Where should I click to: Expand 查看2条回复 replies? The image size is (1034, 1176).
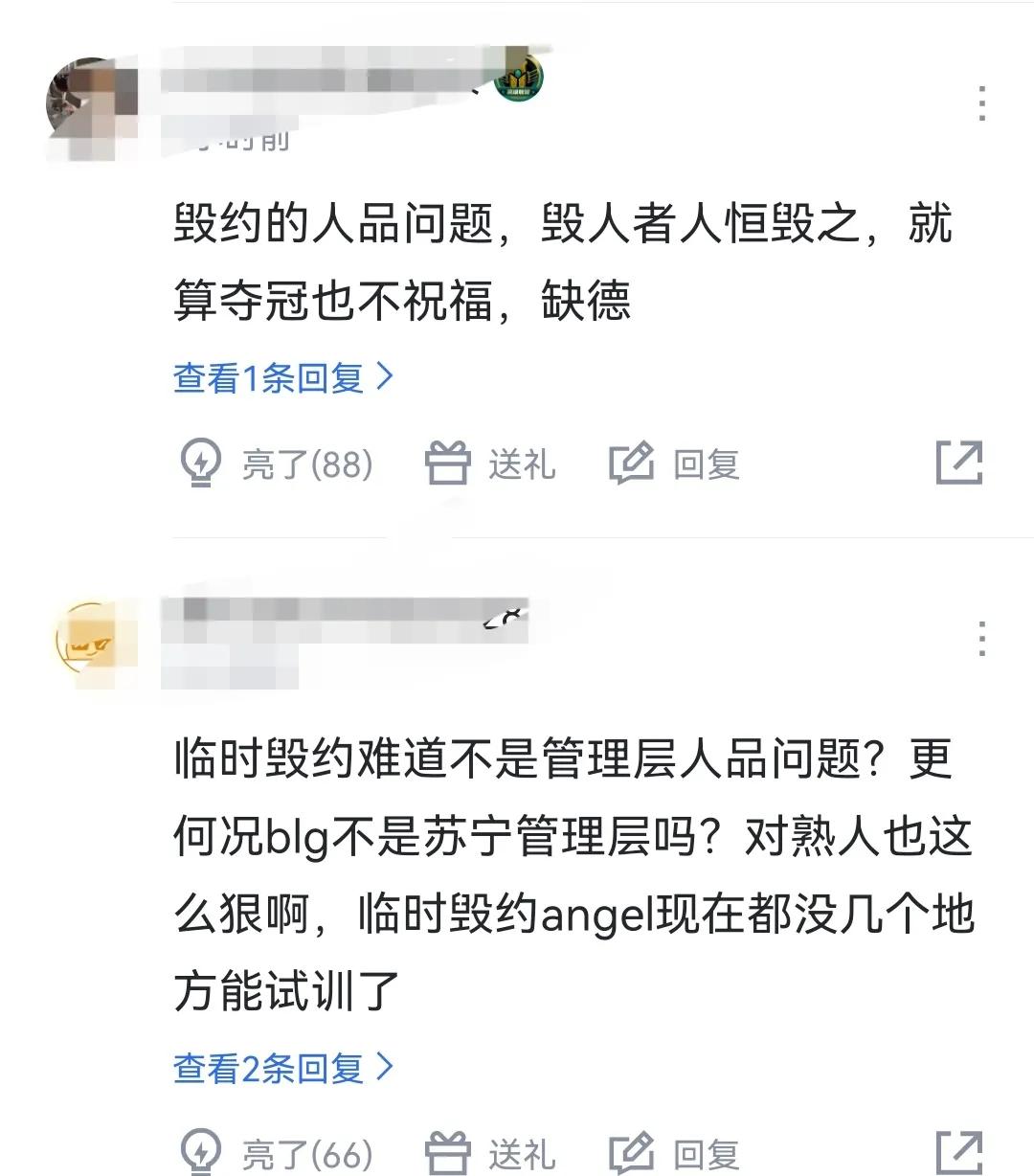(x=283, y=1067)
